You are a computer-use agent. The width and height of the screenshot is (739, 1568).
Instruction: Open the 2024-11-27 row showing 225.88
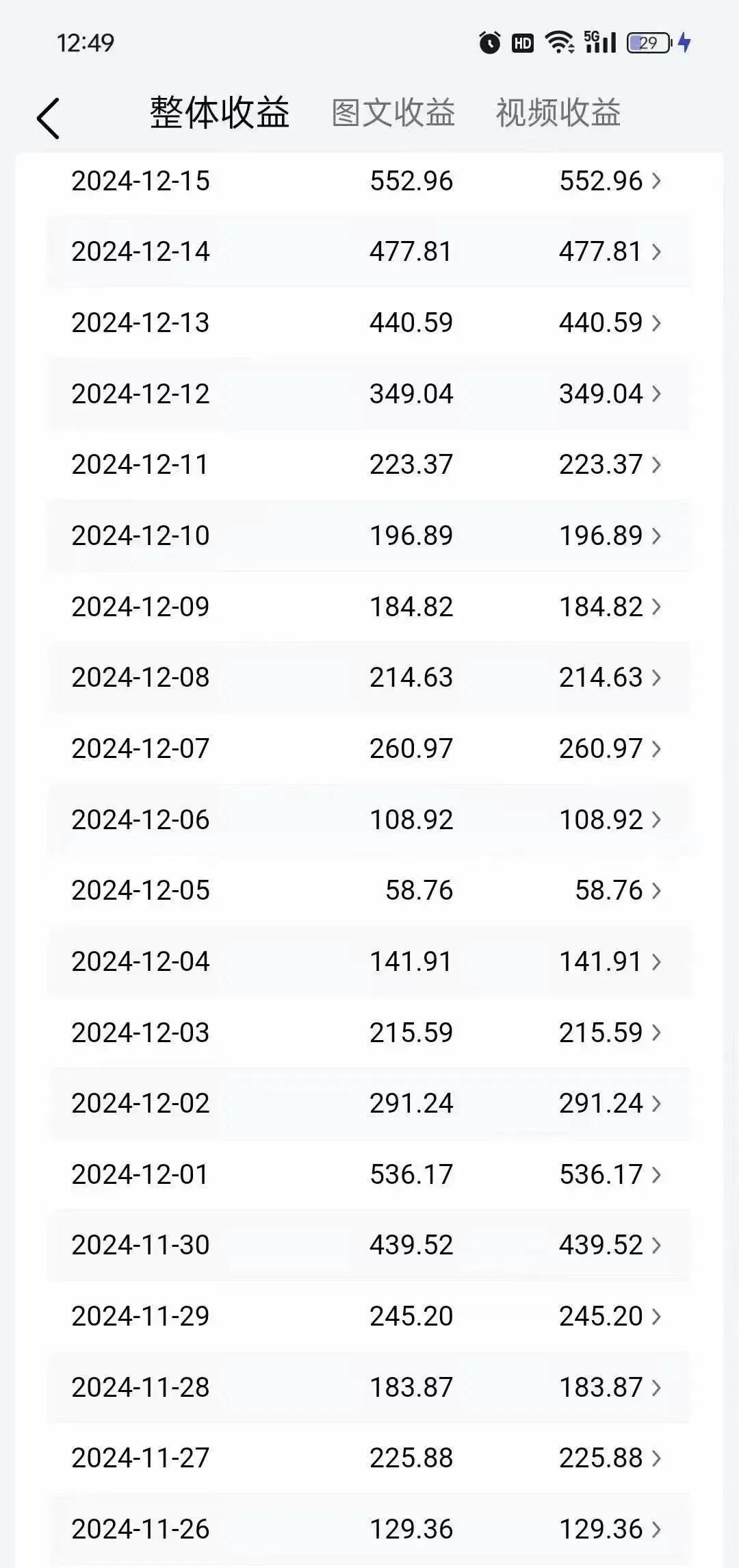tap(369, 1458)
